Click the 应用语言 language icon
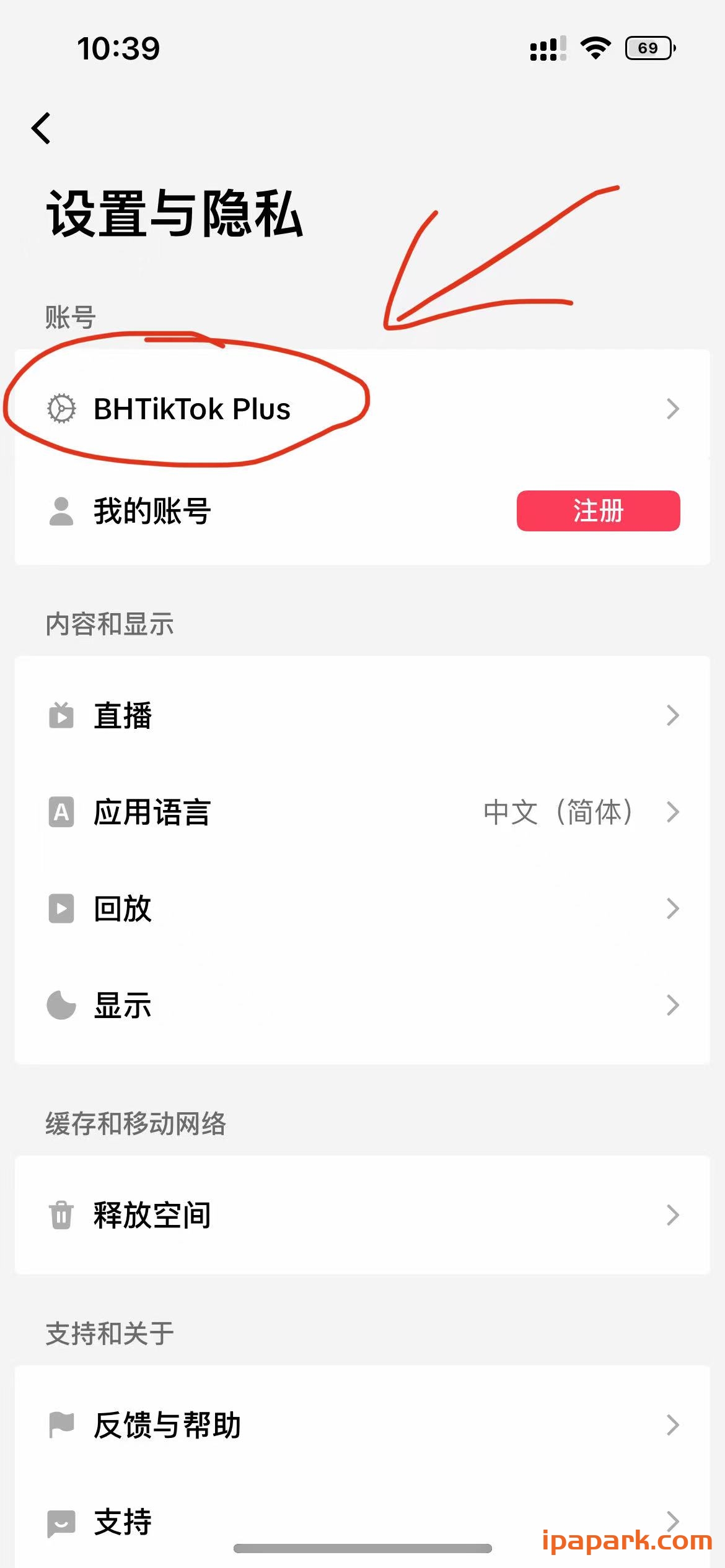 pos(60,812)
